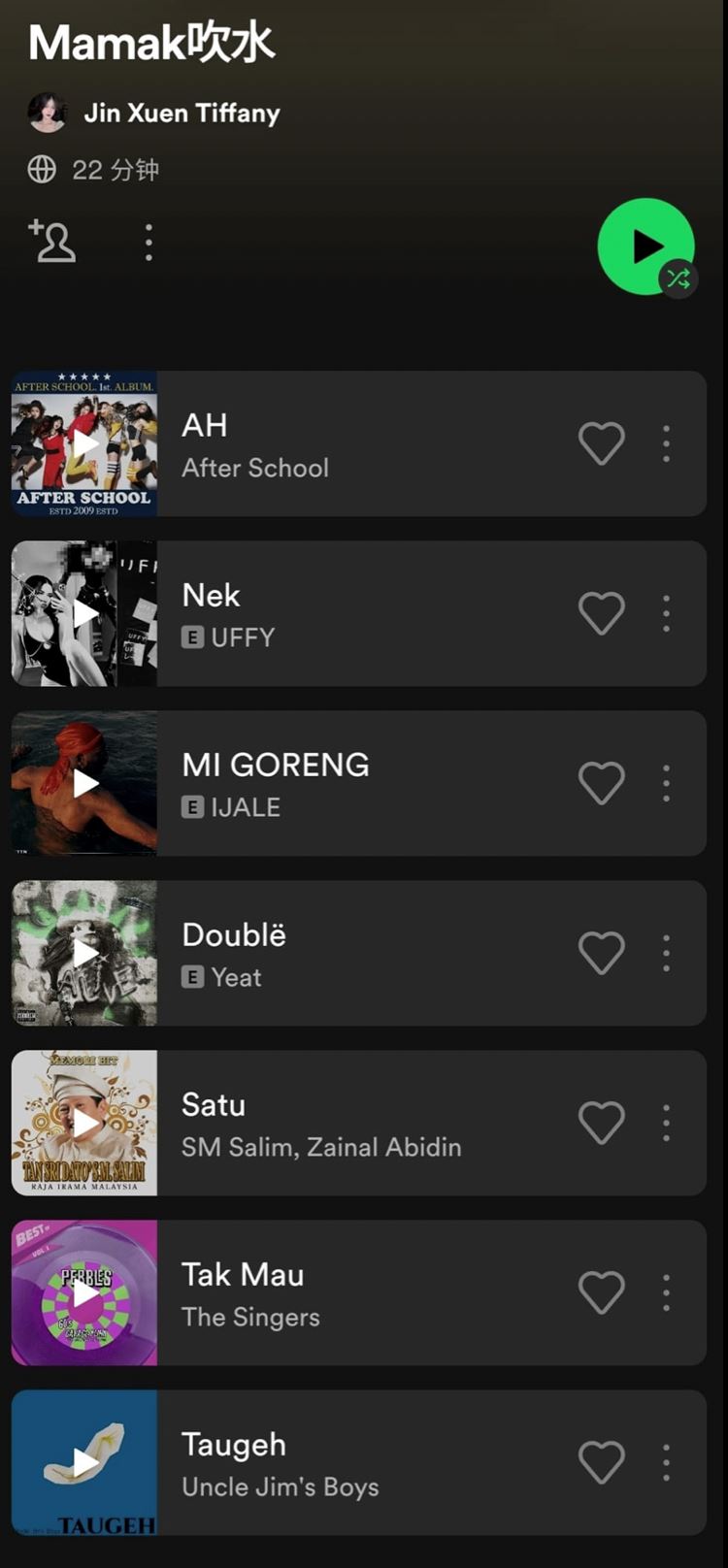Play Doublë by Yeat
The height and width of the screenshot is (1568, 728).
click(84, 953)
